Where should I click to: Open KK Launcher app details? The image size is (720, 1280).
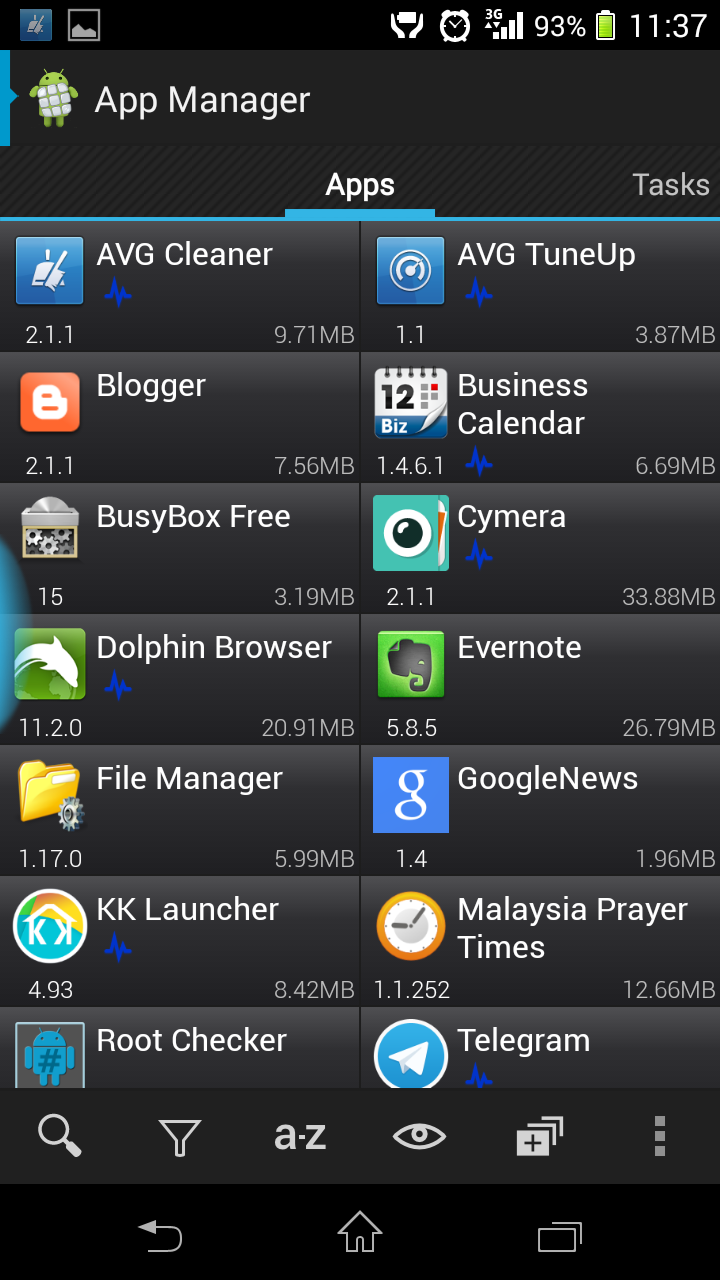pos(180,941)
